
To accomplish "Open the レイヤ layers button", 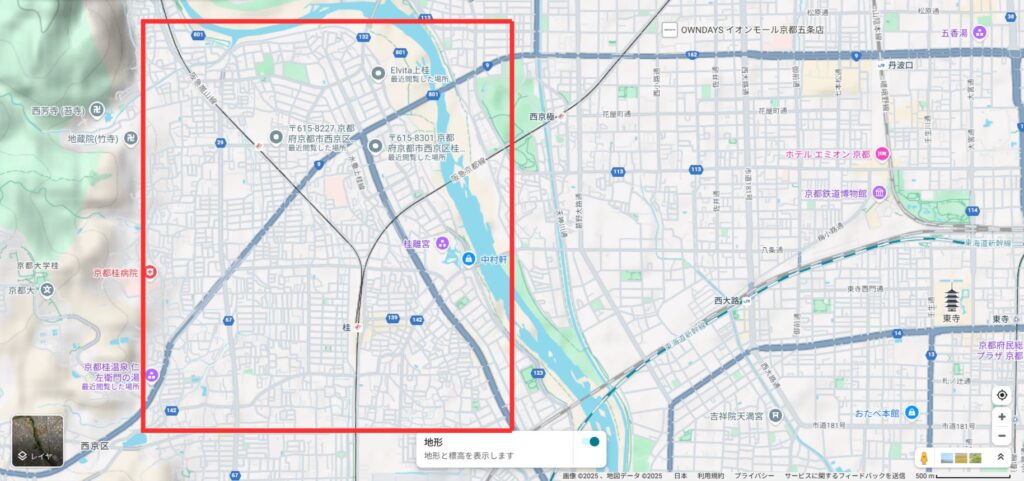I will (x=38, y=441).
